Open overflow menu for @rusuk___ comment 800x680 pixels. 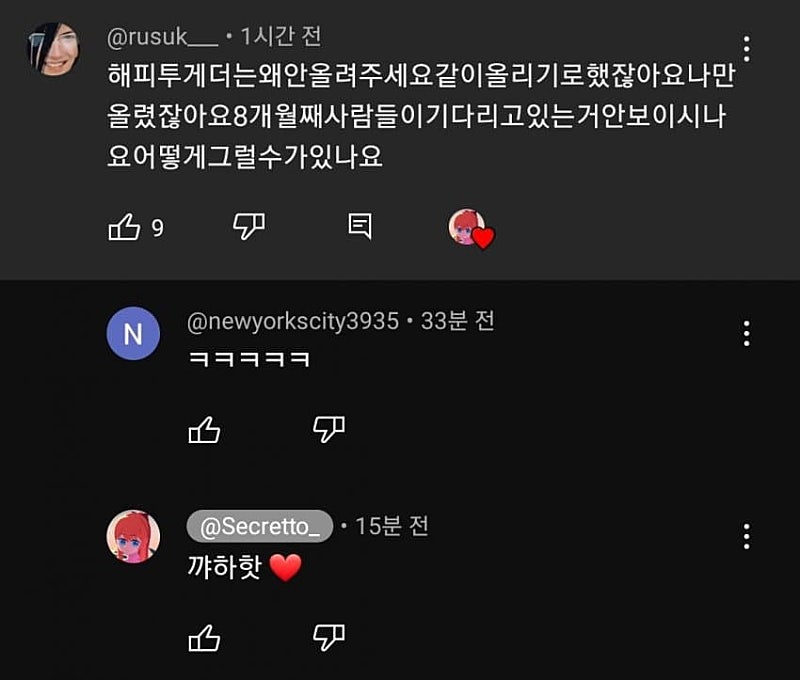(x=747, y=48)
